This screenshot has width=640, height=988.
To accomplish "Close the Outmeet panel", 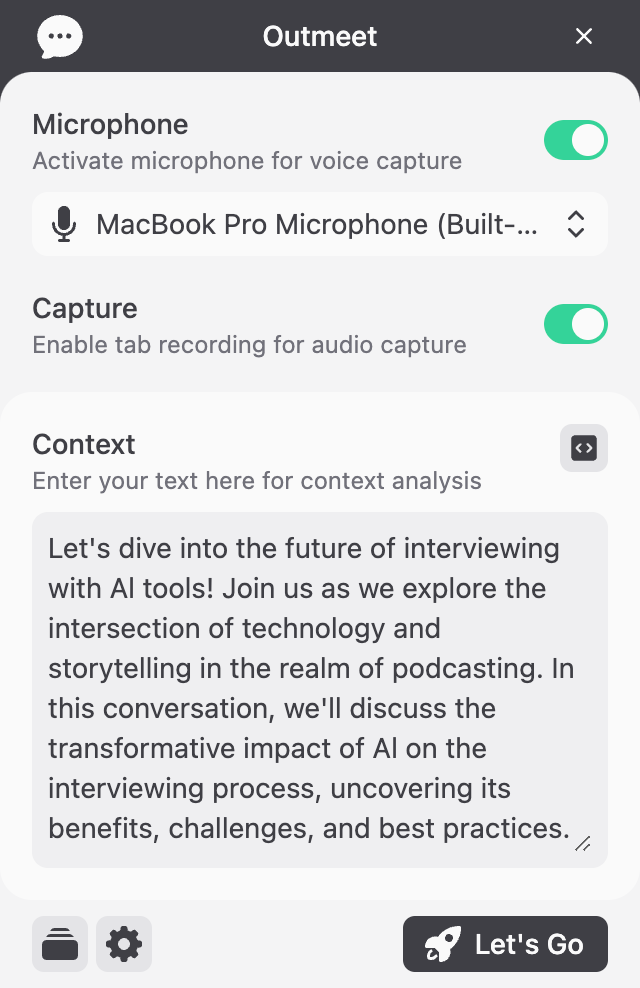I will click(584, 37).
